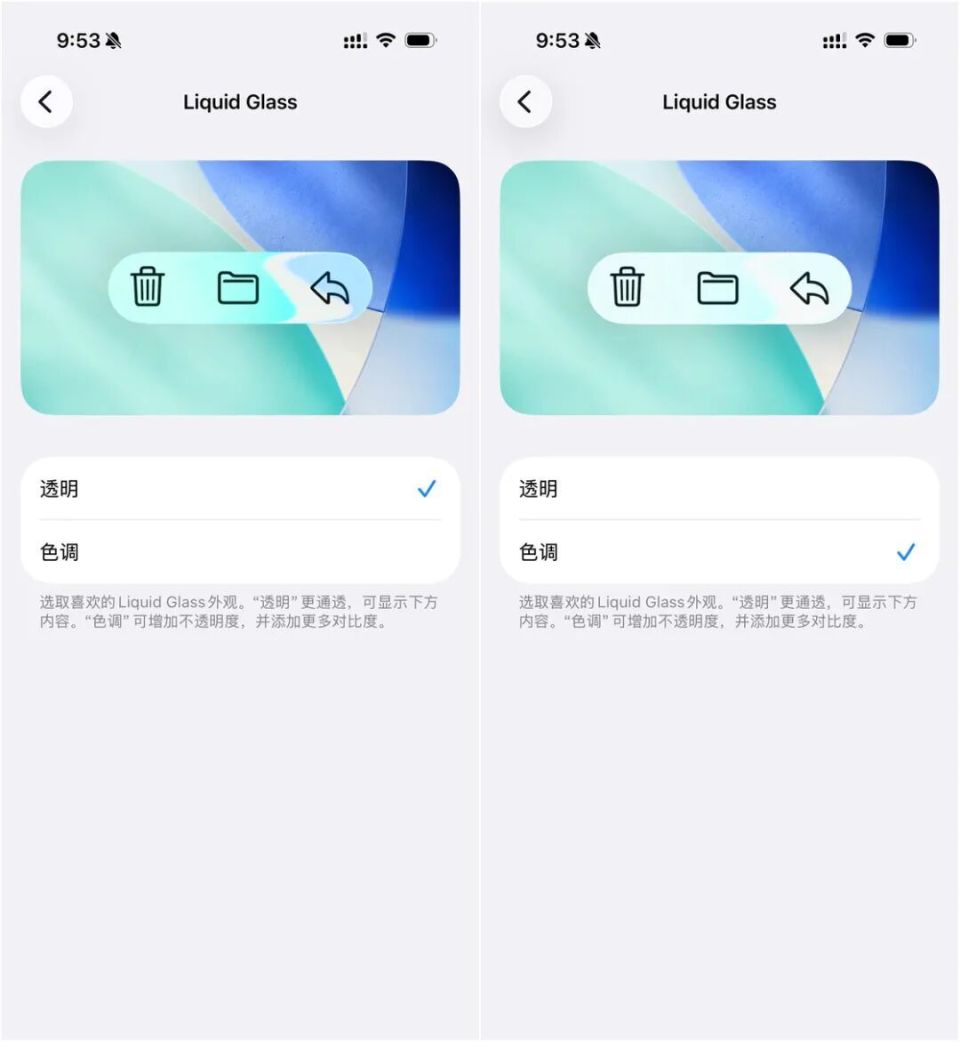Tap the back chevron on the right screen
960x1042 pixels.
tap(526, 102)
